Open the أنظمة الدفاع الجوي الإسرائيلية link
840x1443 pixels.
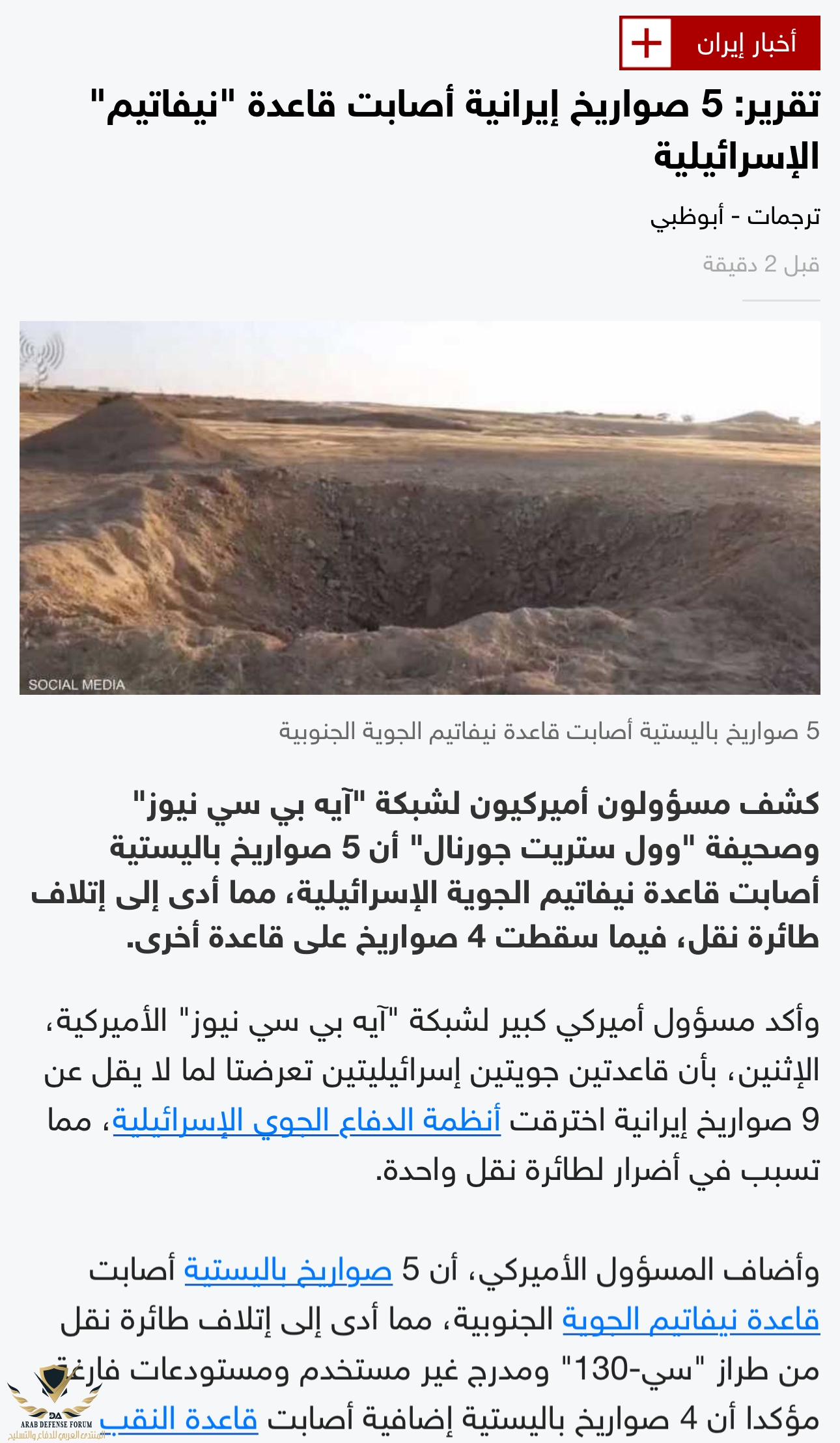pos(307,1121)
